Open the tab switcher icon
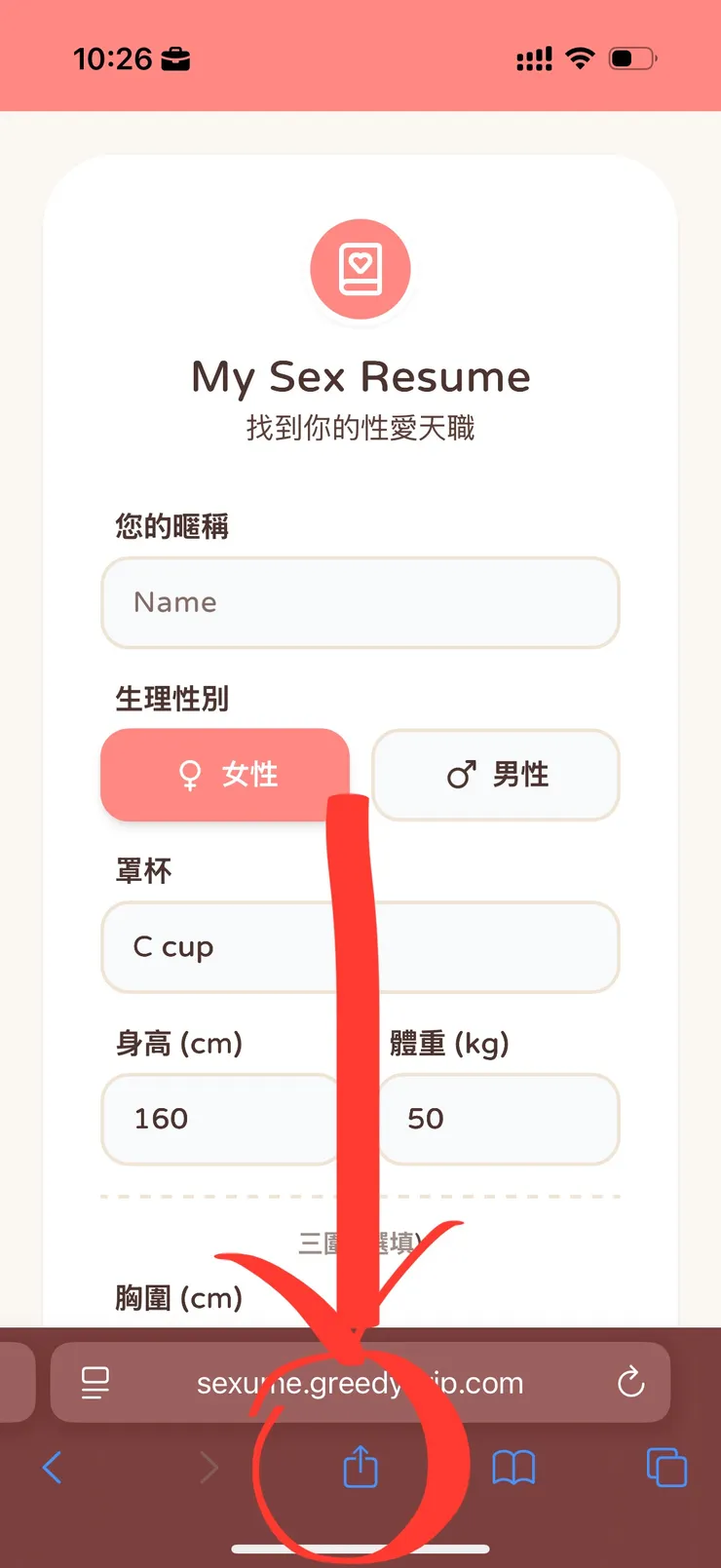The image size is (721, 1568). tap(666, 1468)
